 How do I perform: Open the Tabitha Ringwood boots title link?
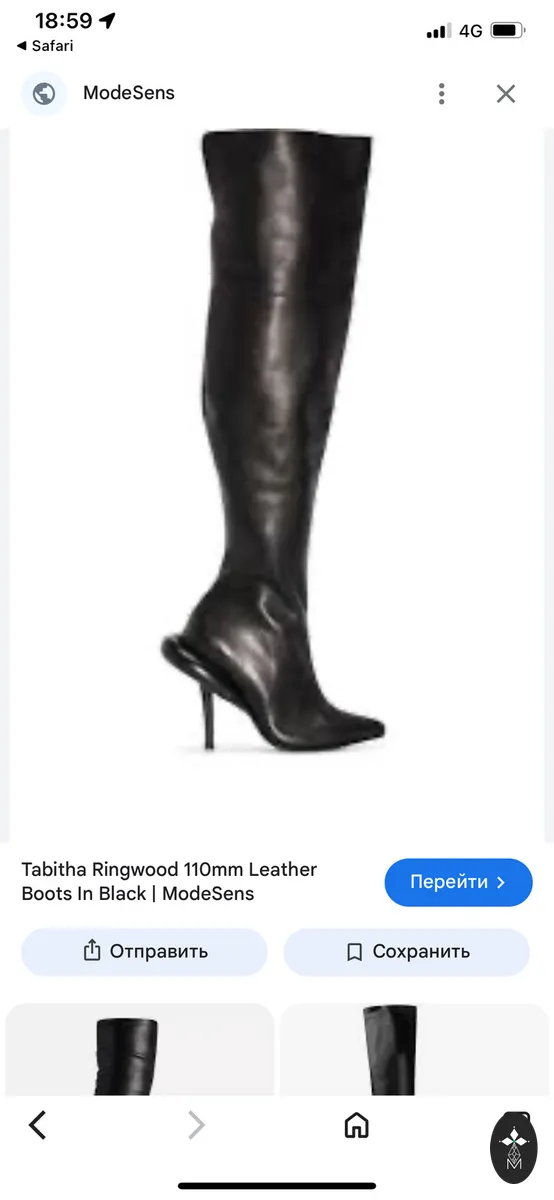click(169, 881)
